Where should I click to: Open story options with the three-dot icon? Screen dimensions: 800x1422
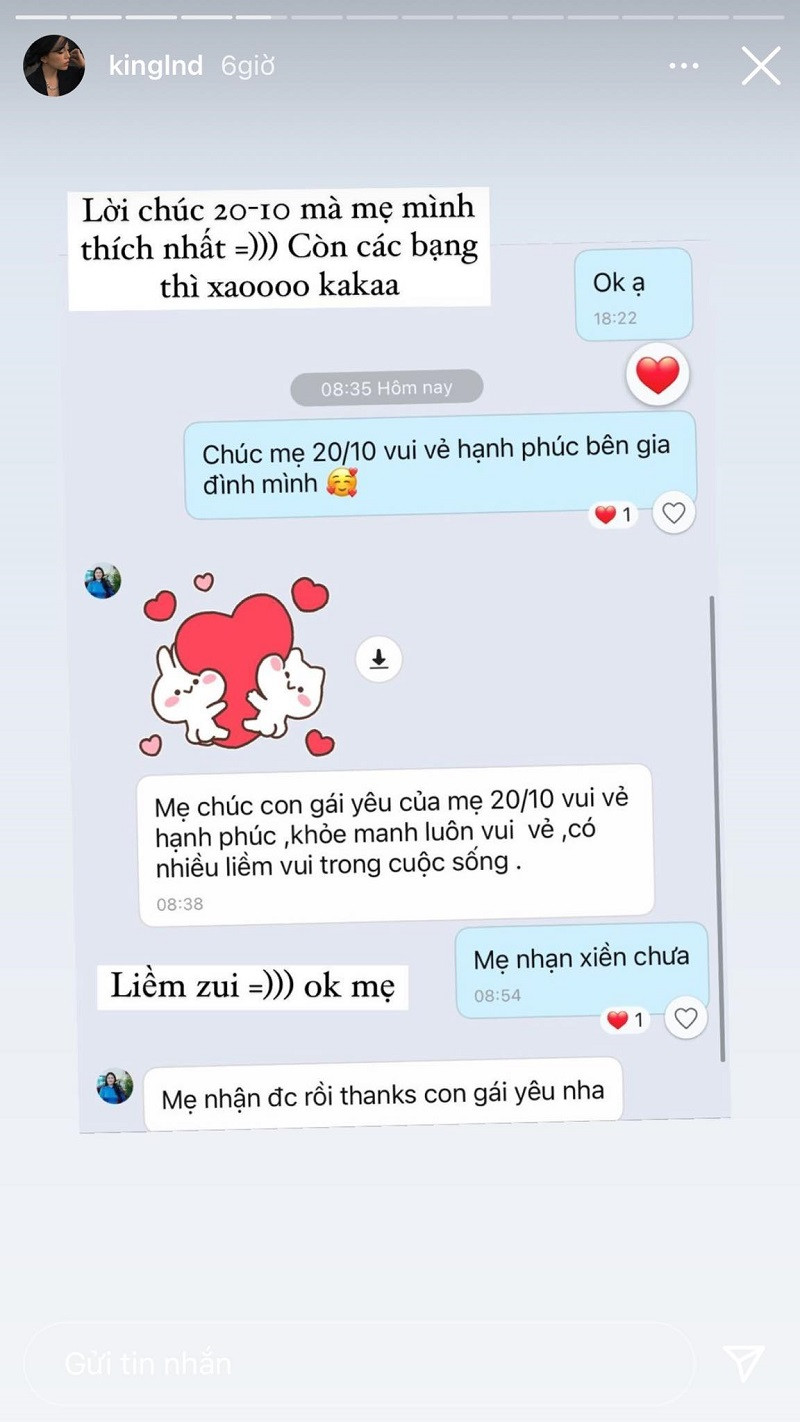coord(684,64)
